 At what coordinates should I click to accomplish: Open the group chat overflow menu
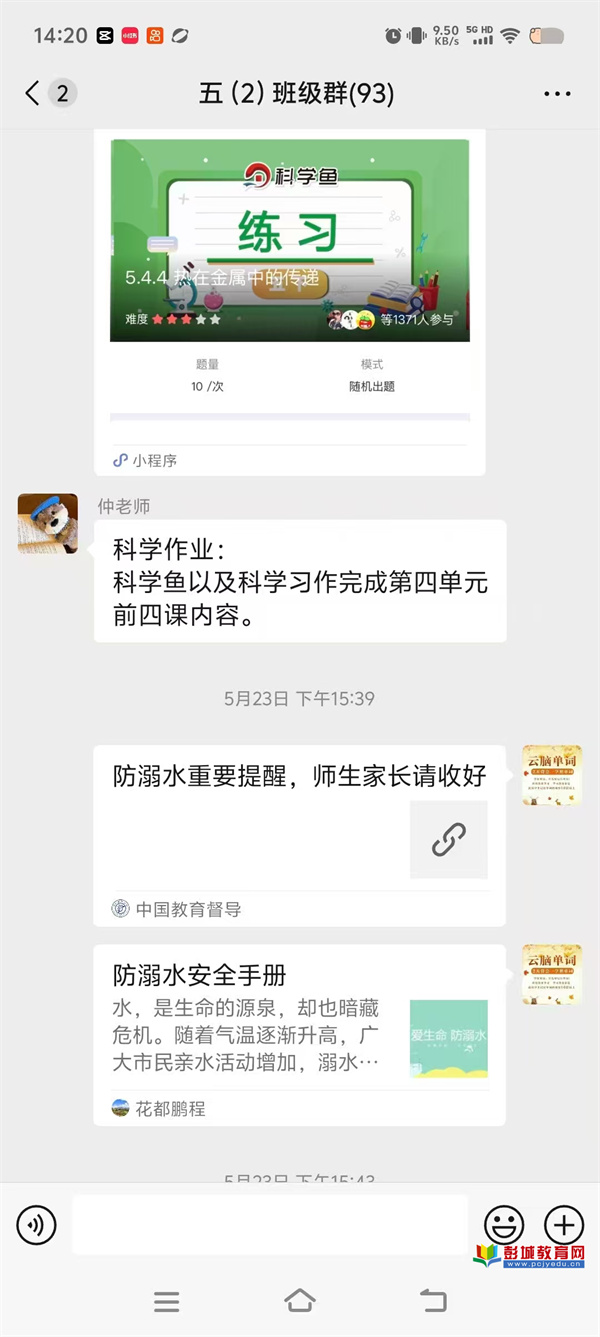coord(557,94)
